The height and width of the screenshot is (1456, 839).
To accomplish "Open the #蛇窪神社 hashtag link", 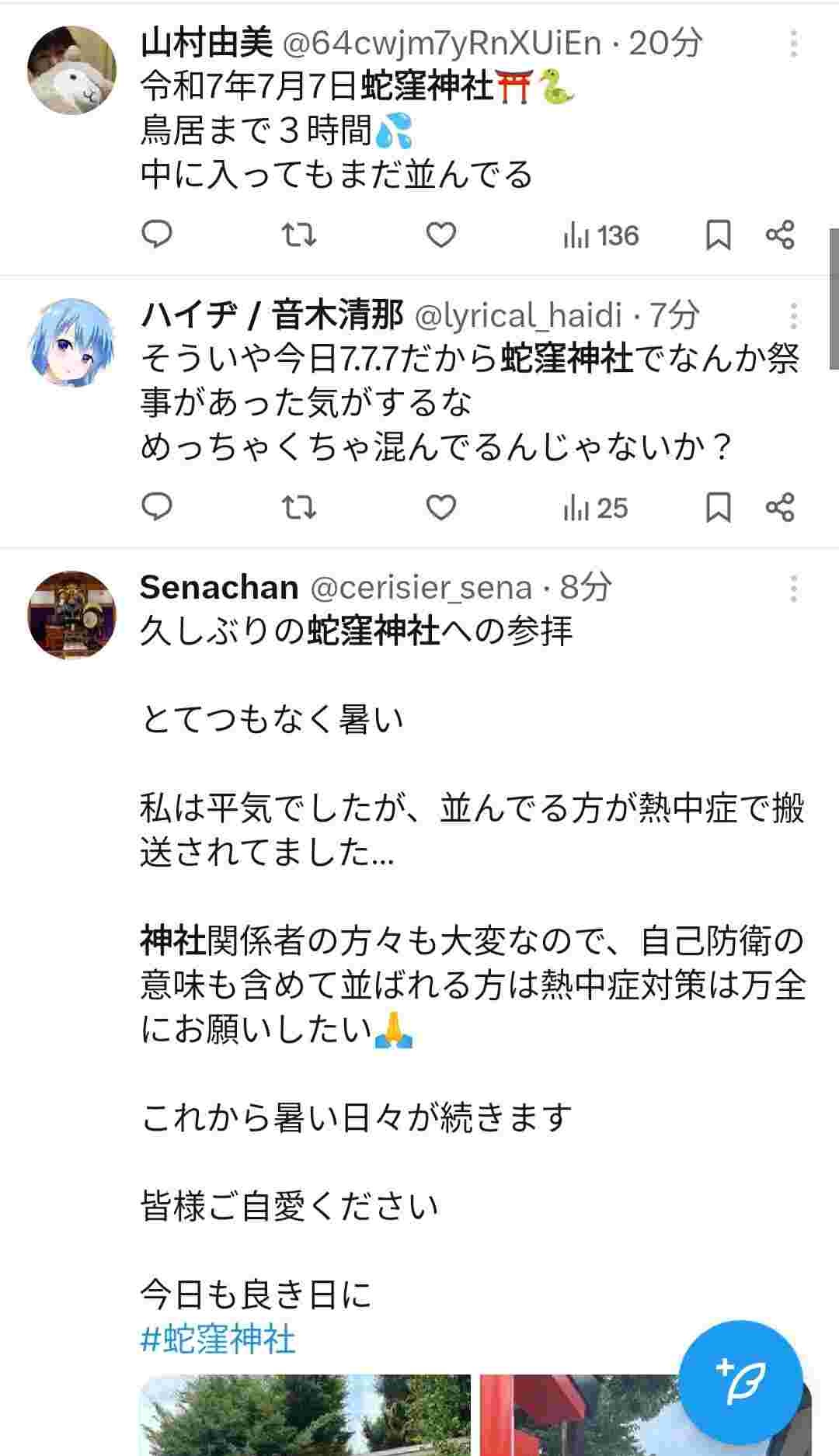I will pos(218,1340).
